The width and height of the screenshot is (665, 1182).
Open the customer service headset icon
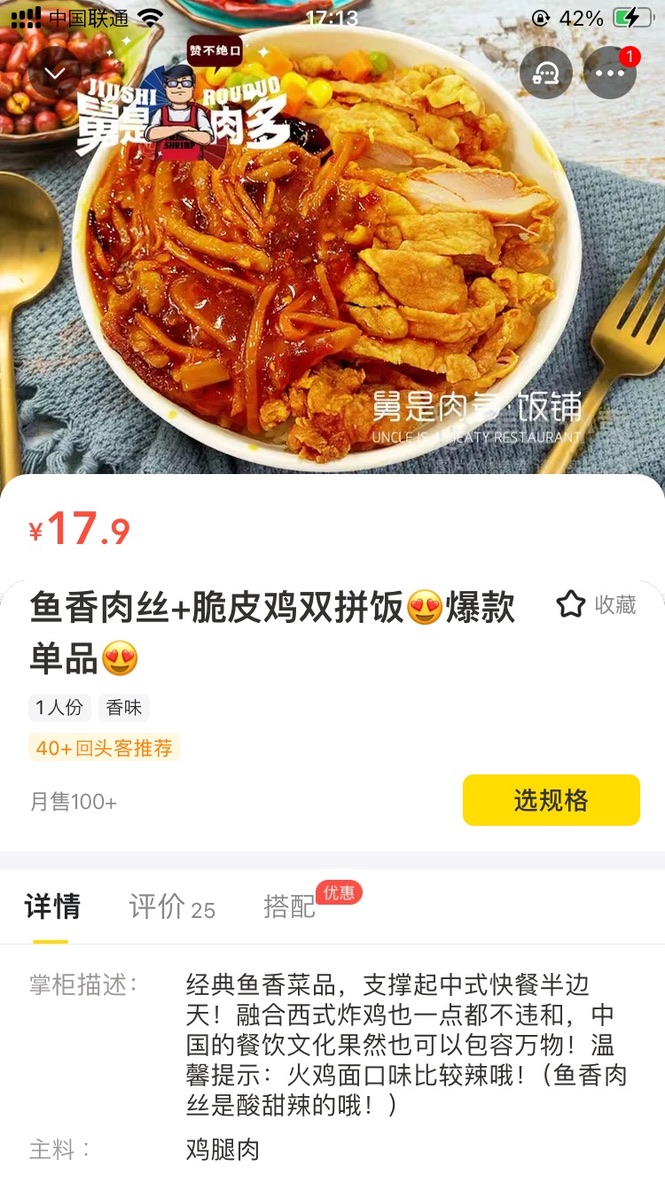[546, 72]
